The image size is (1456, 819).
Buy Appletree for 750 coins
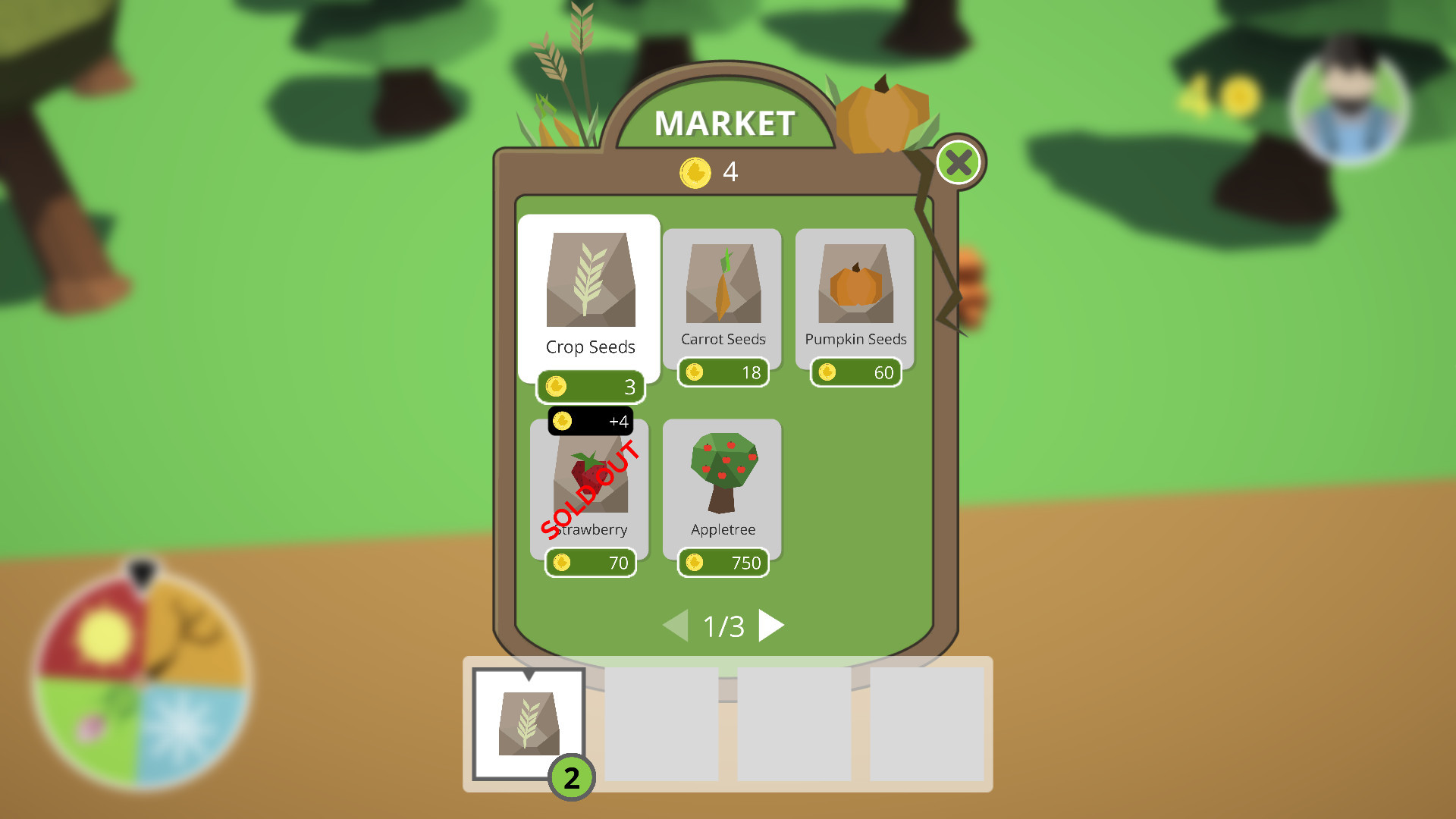click(x=723, y=563)
